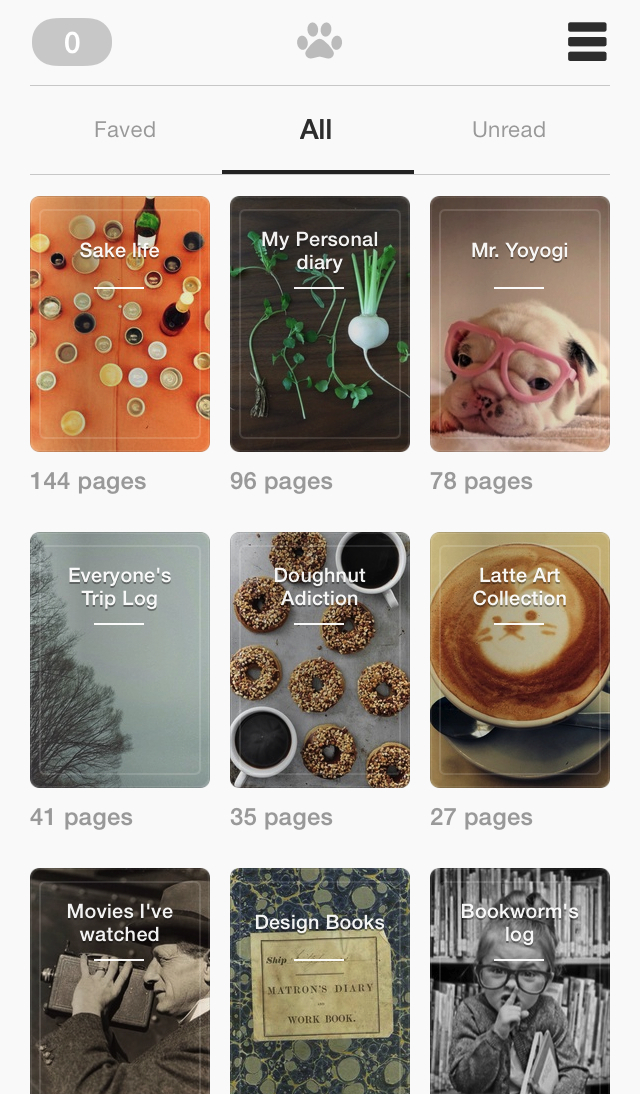Open the Mr. Yoyogi notebook

pos(520,324)
